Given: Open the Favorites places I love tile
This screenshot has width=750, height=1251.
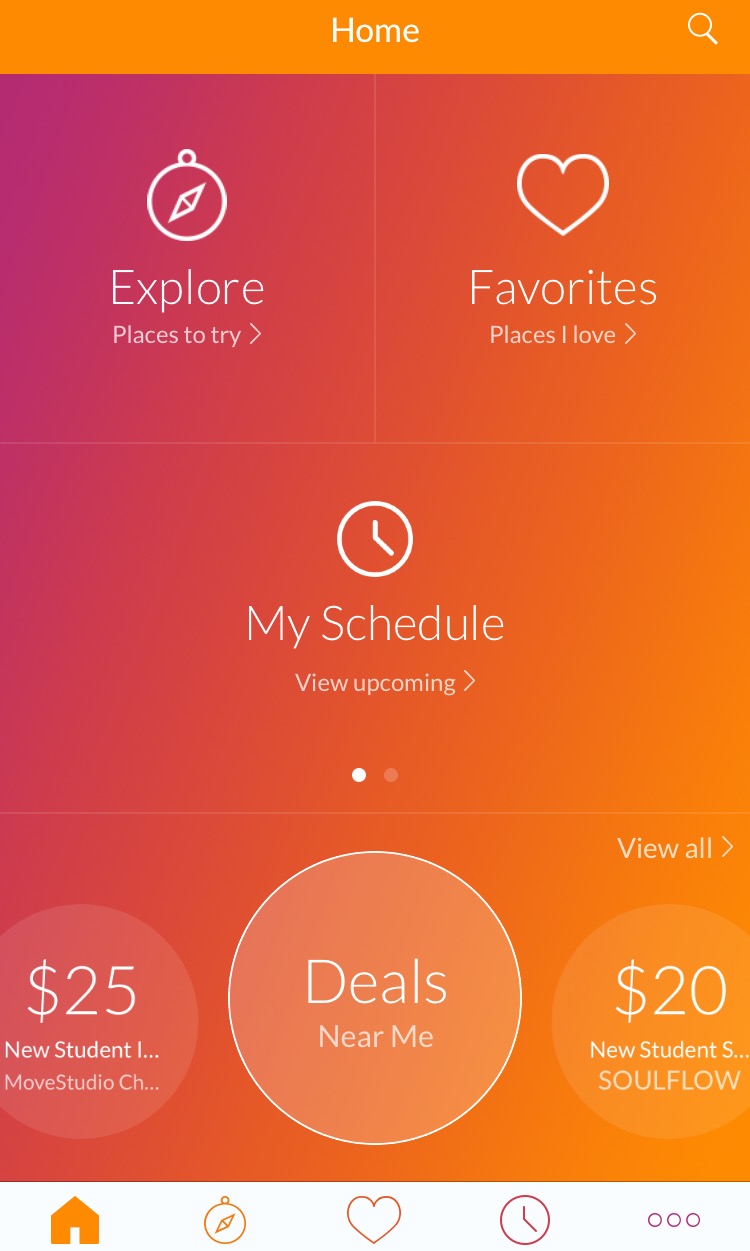Looking at the screenshot, I should click(563, 258).
